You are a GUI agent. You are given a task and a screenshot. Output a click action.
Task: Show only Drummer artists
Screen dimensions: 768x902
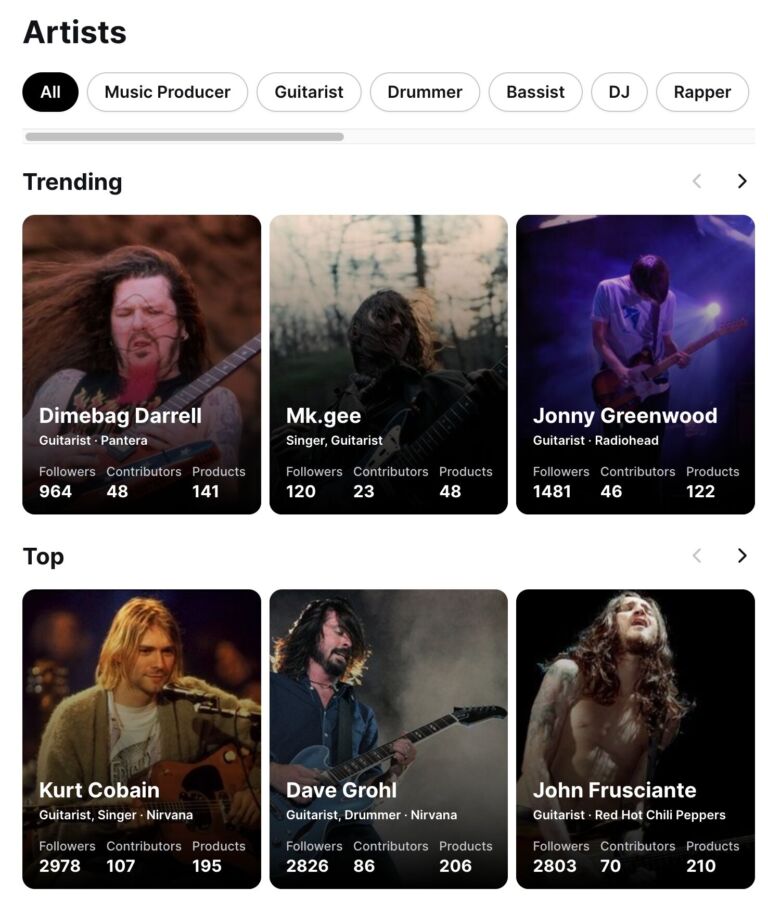coord(424,92)
